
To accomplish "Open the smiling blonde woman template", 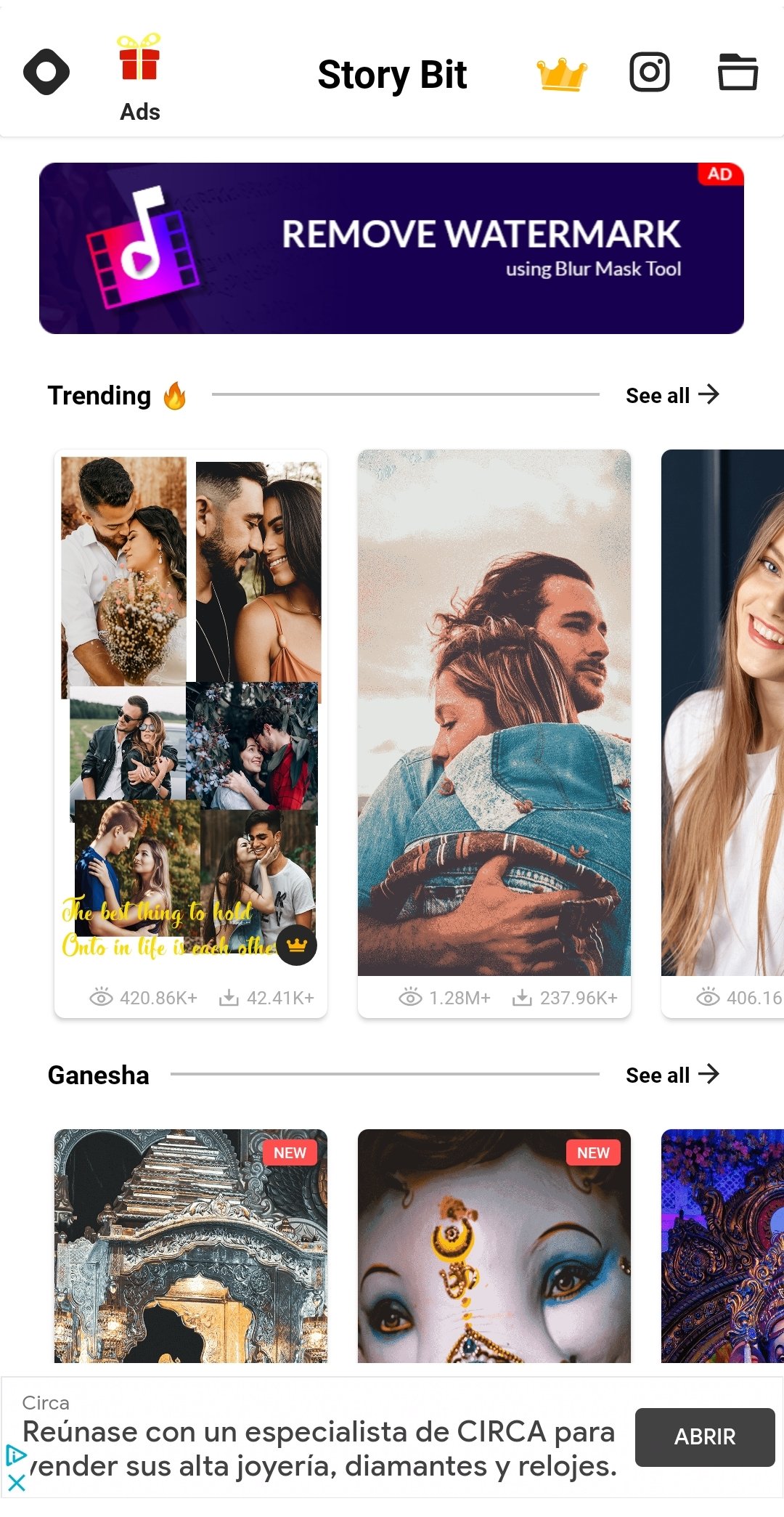I will (723, 733).
